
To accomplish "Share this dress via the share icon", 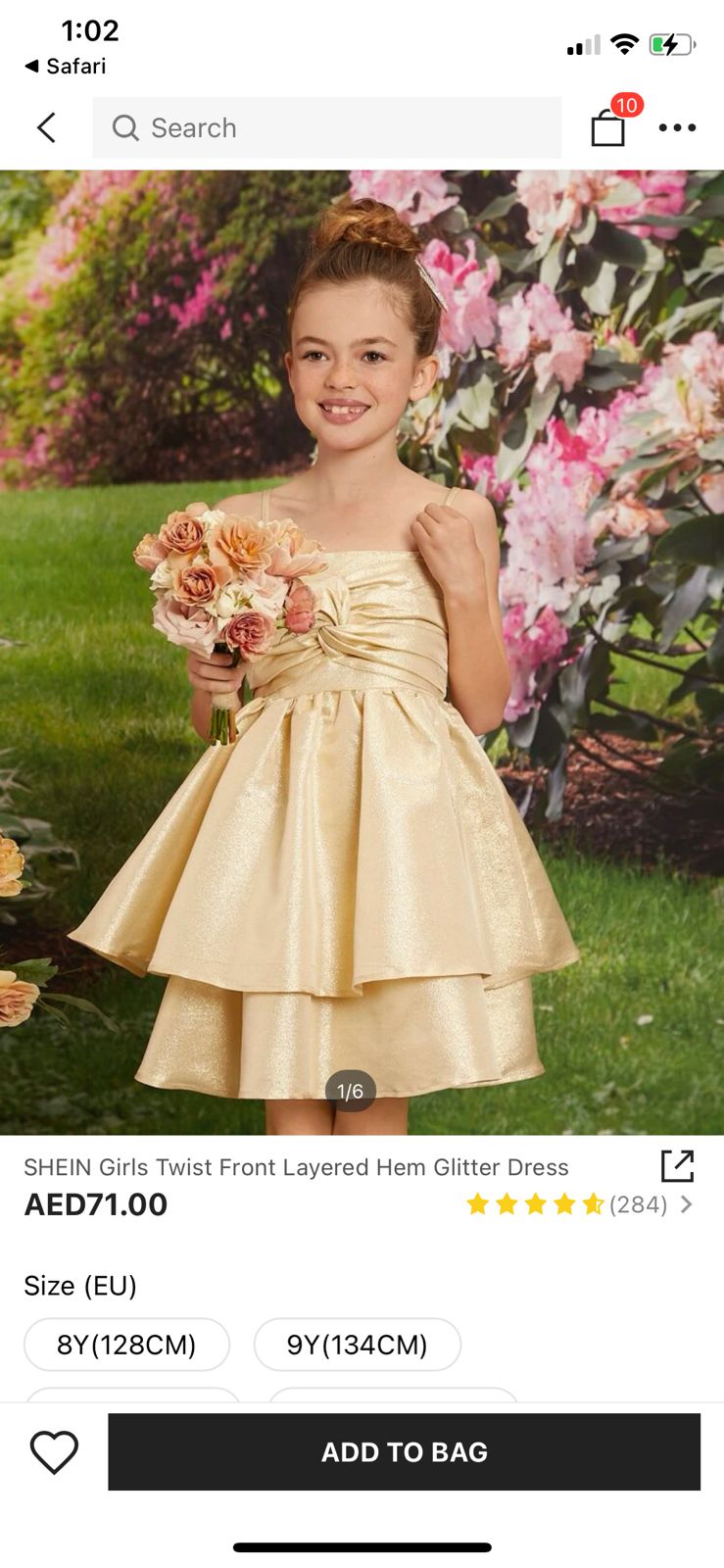I will point(677,1166).
